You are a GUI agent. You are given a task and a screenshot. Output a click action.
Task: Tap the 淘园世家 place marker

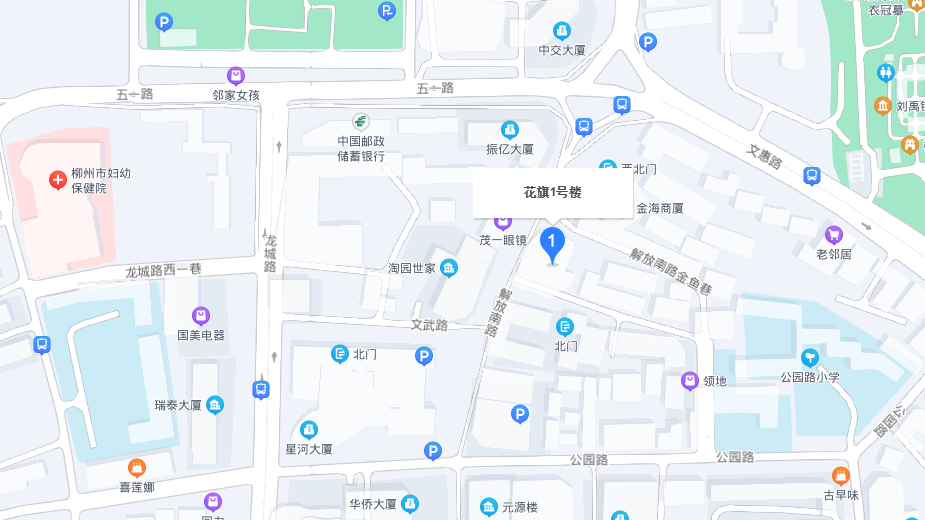click(x=449, y=268)
